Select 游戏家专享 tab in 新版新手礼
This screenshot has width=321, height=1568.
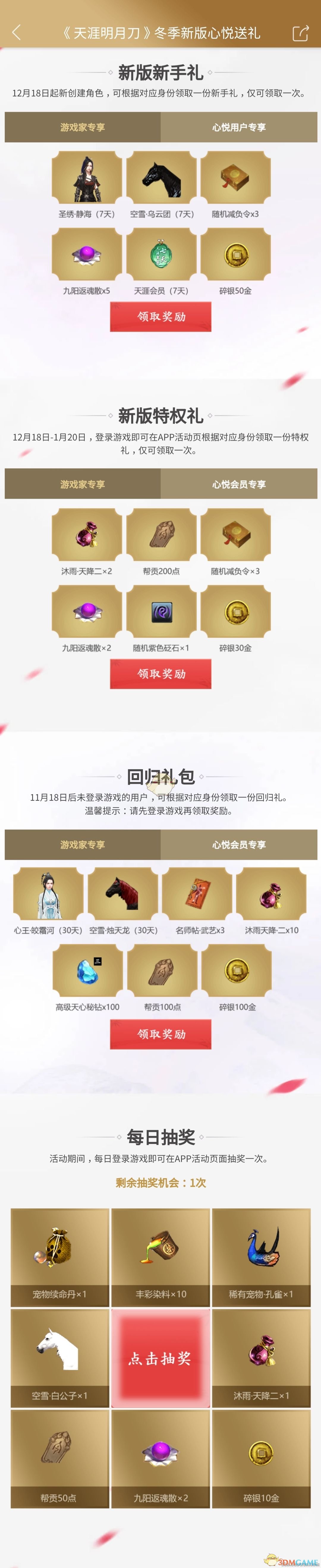(x=83, y=127)
